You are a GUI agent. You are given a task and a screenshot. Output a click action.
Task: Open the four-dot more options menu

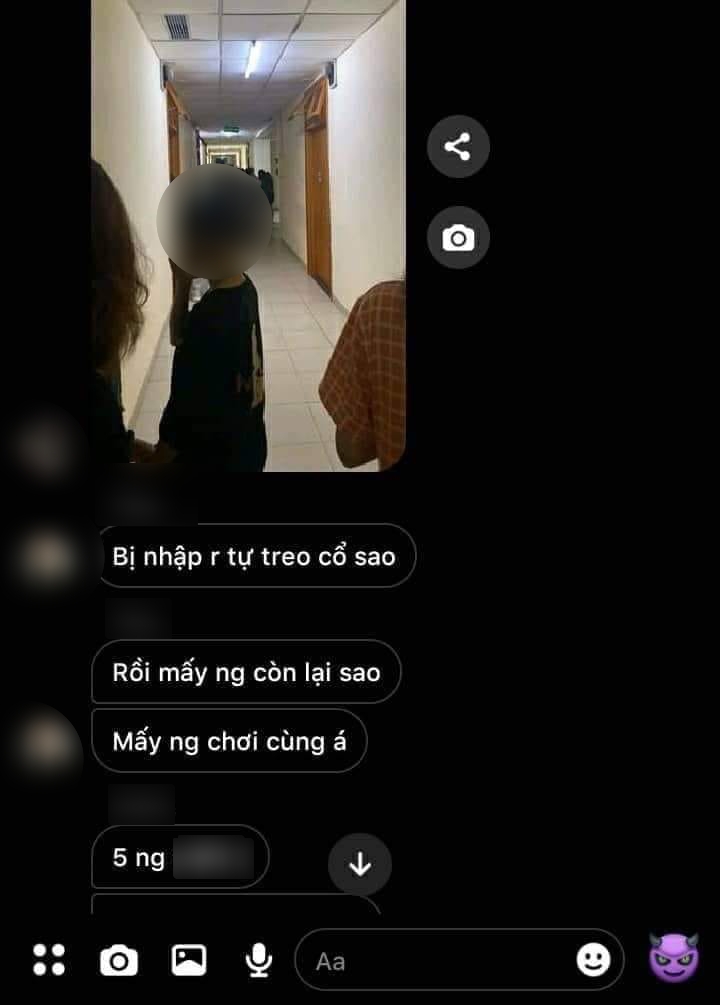click(x=49, y=960)
